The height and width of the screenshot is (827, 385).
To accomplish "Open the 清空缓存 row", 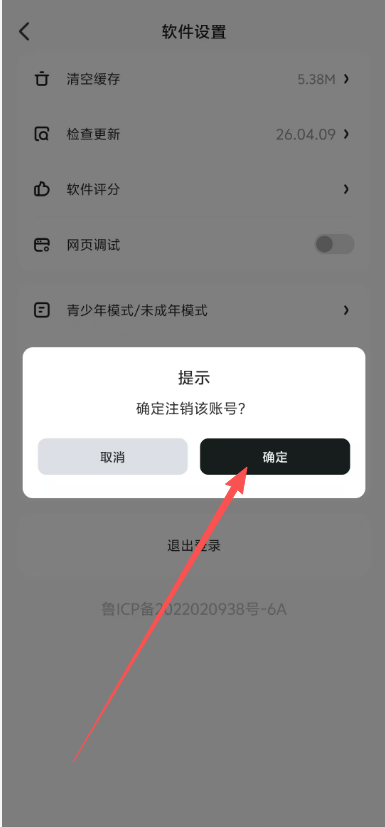I will coord(193,80).
